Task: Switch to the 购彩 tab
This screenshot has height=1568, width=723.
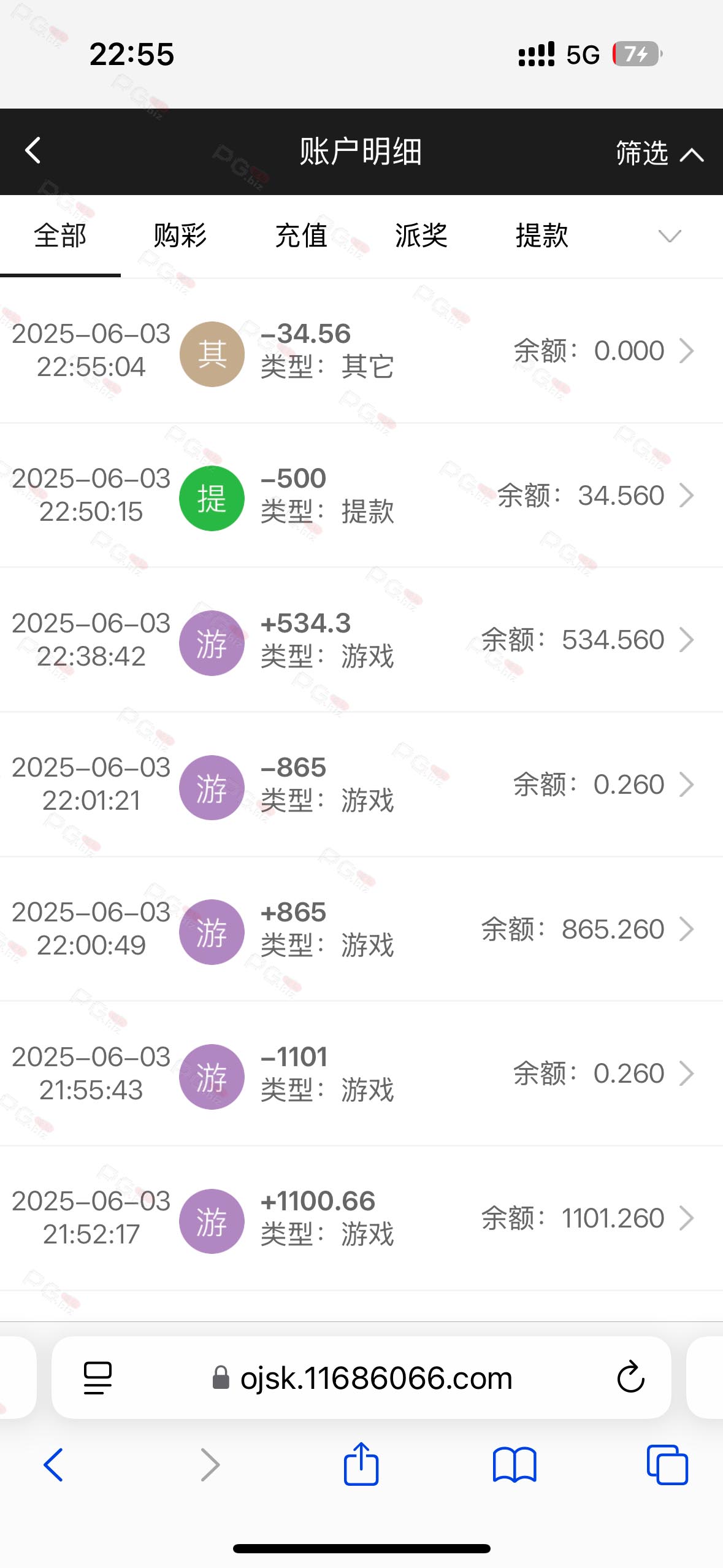Action: point(180,236)
